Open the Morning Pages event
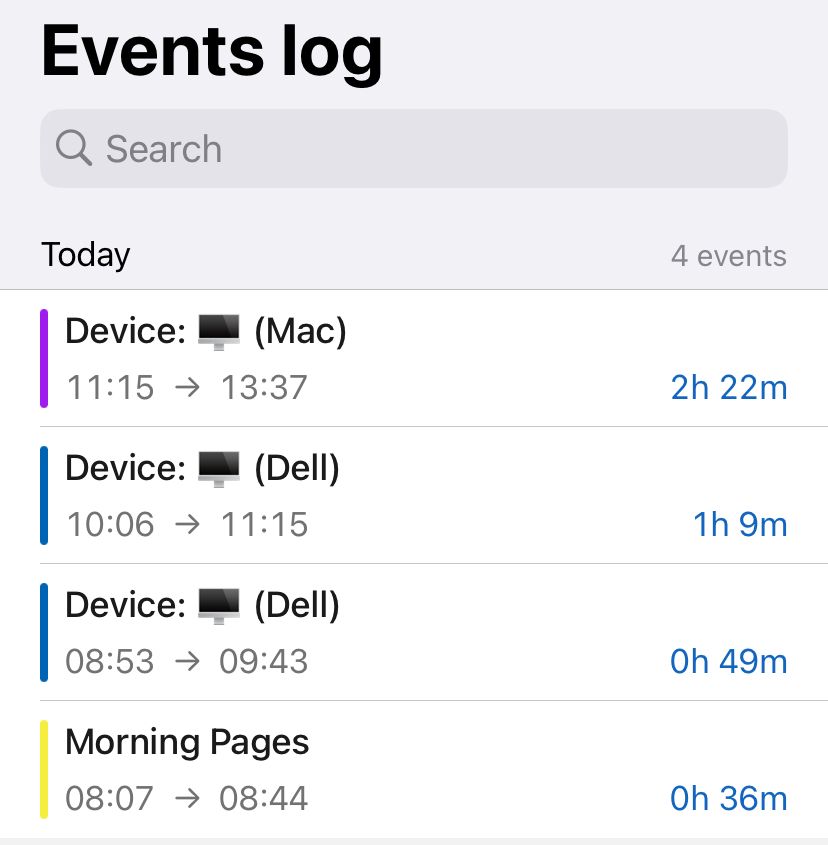828x845 pixels. pos(413,769)
